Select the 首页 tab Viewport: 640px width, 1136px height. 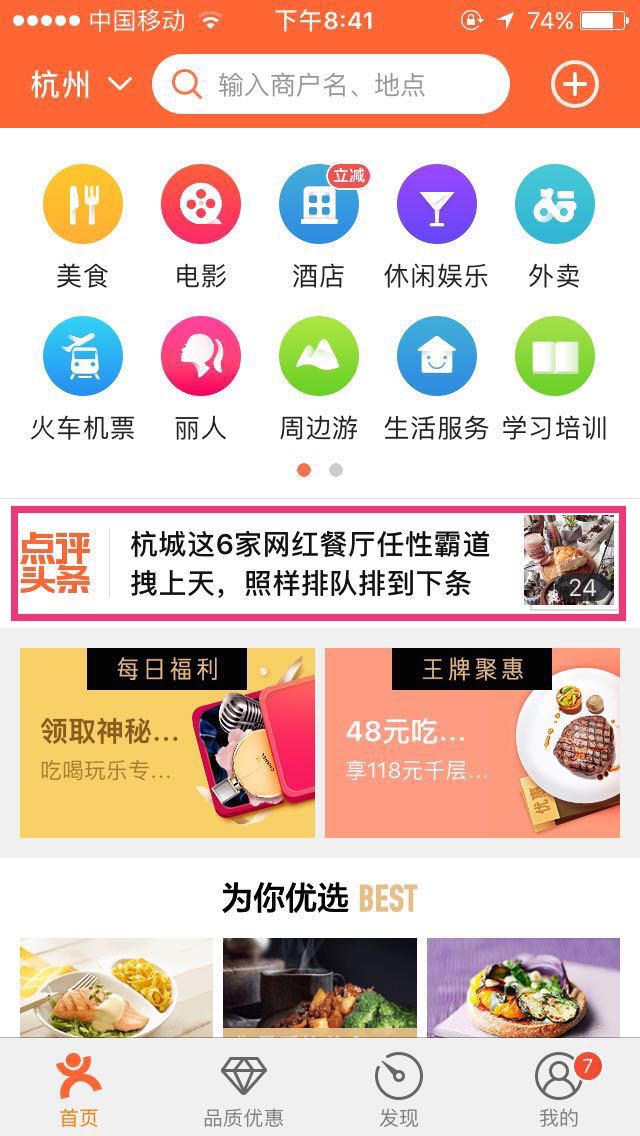(x=80, y=1090)
